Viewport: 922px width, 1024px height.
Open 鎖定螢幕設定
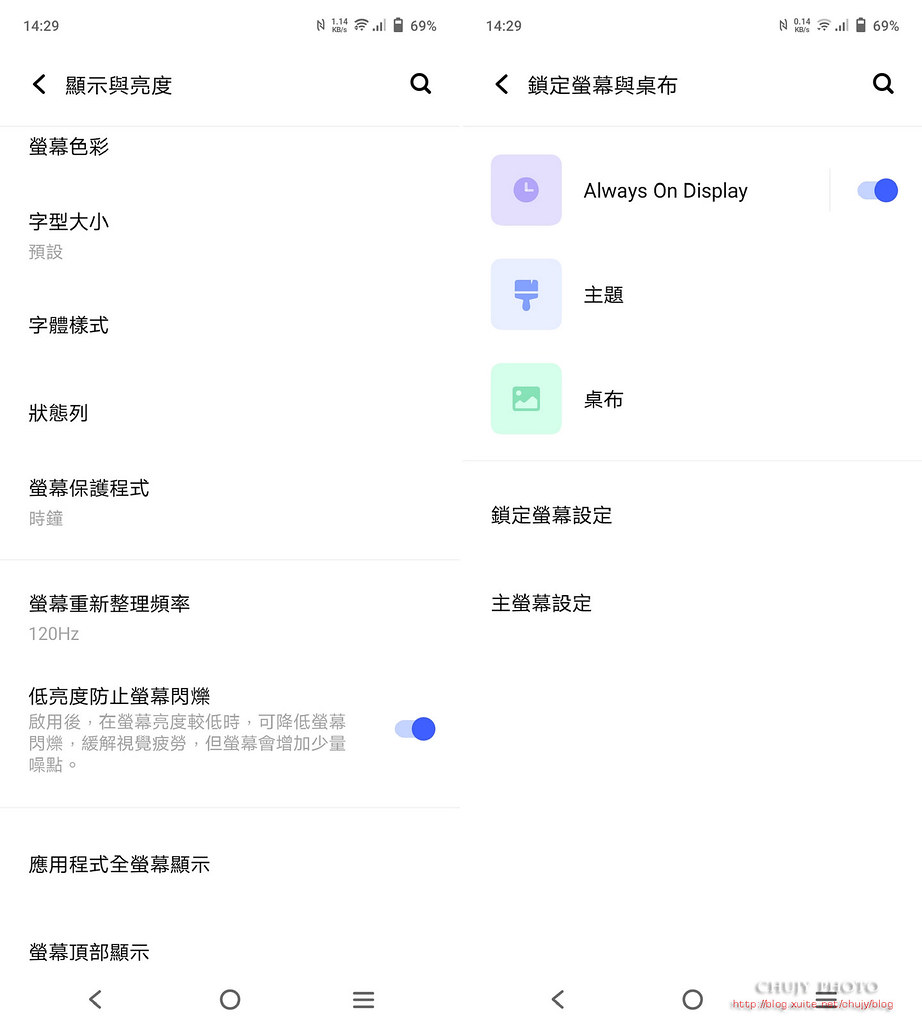coord(551,516)
